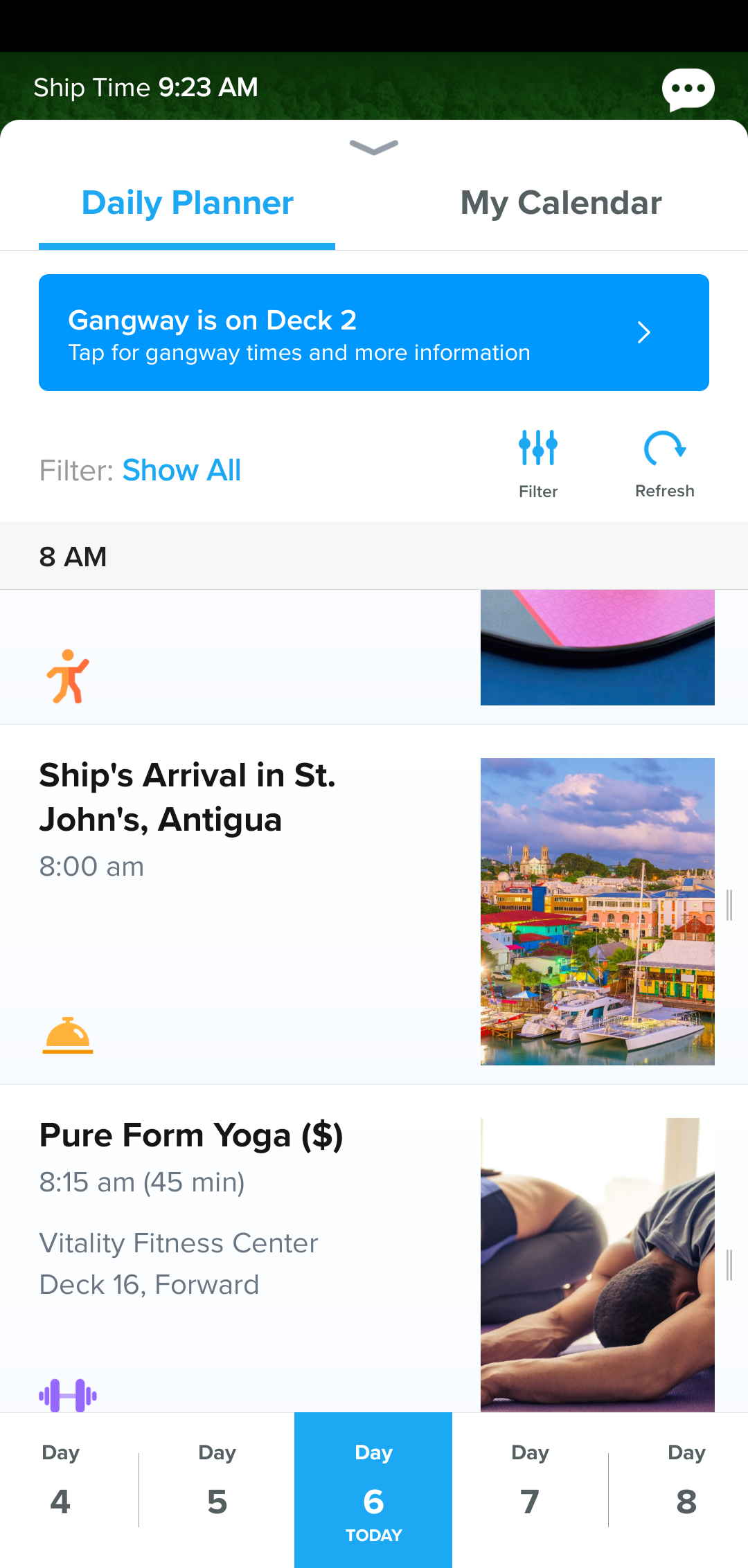This screenshot has height=1568, width=748.
Task: Open the St. John's Antigua harbor photo
Action: click(x=597, y=912)
